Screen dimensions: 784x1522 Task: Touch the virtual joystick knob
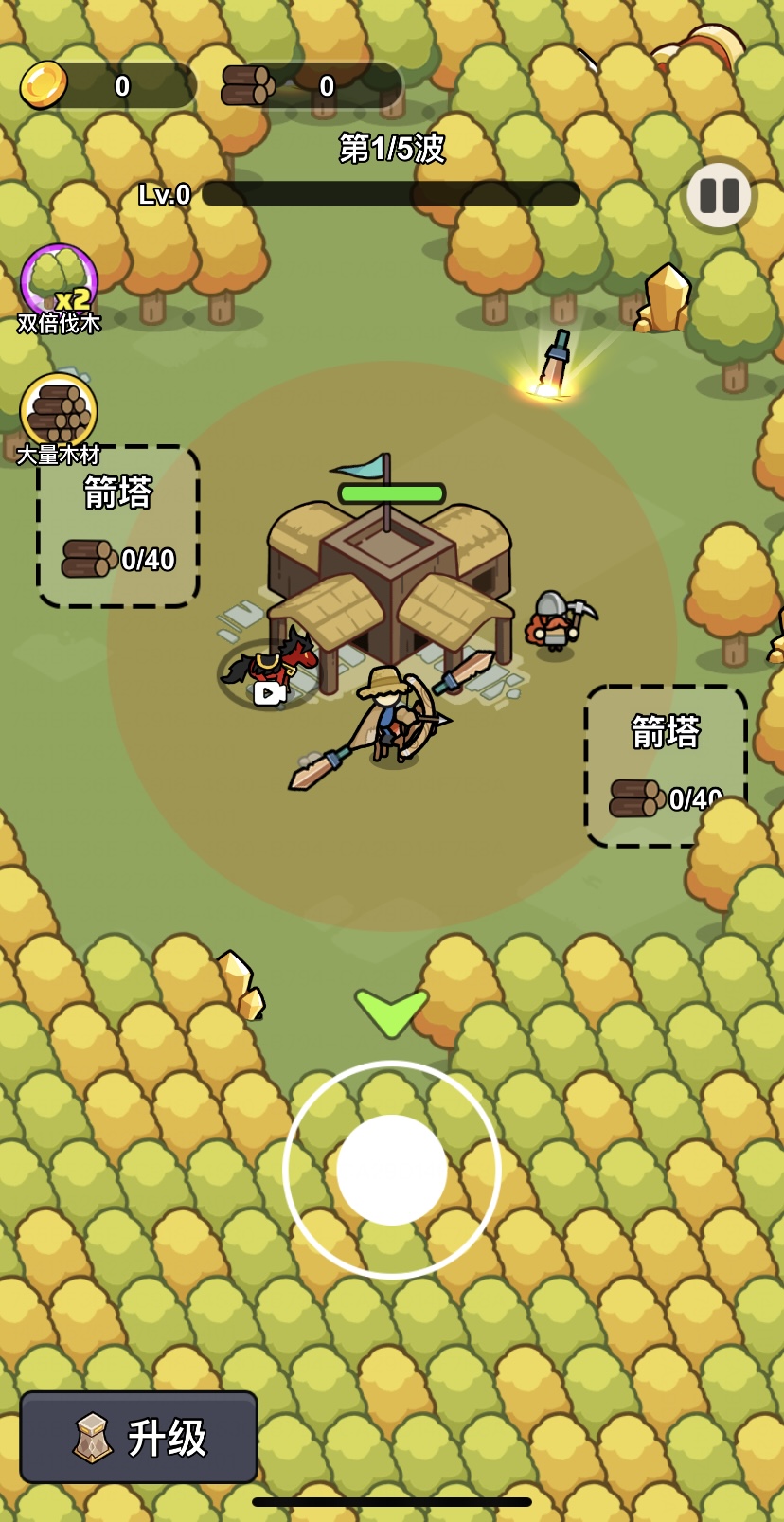391,1170
